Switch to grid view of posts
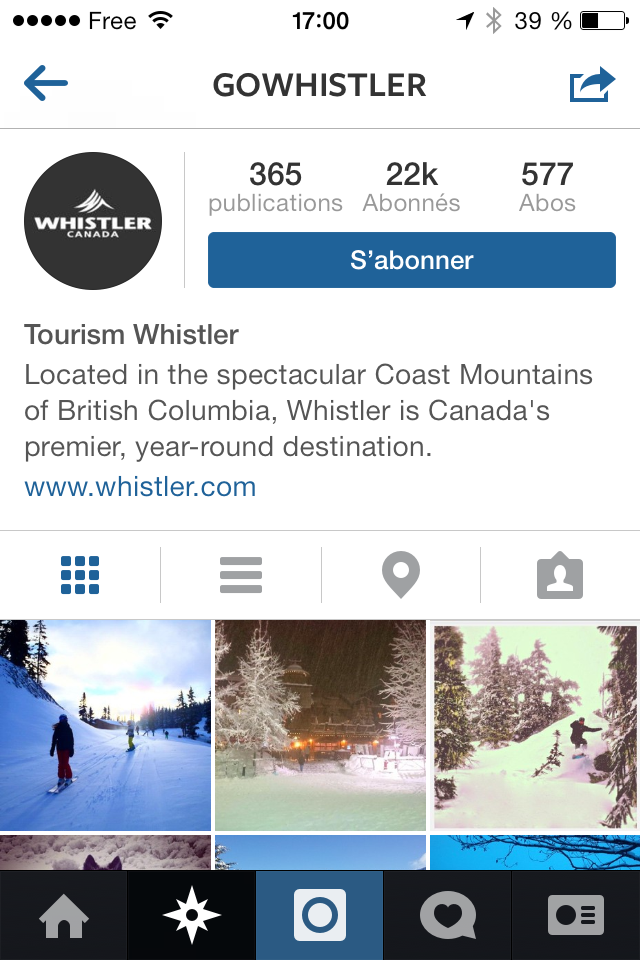The height and width of the screenshot is (960, 640). coord(80,575)
